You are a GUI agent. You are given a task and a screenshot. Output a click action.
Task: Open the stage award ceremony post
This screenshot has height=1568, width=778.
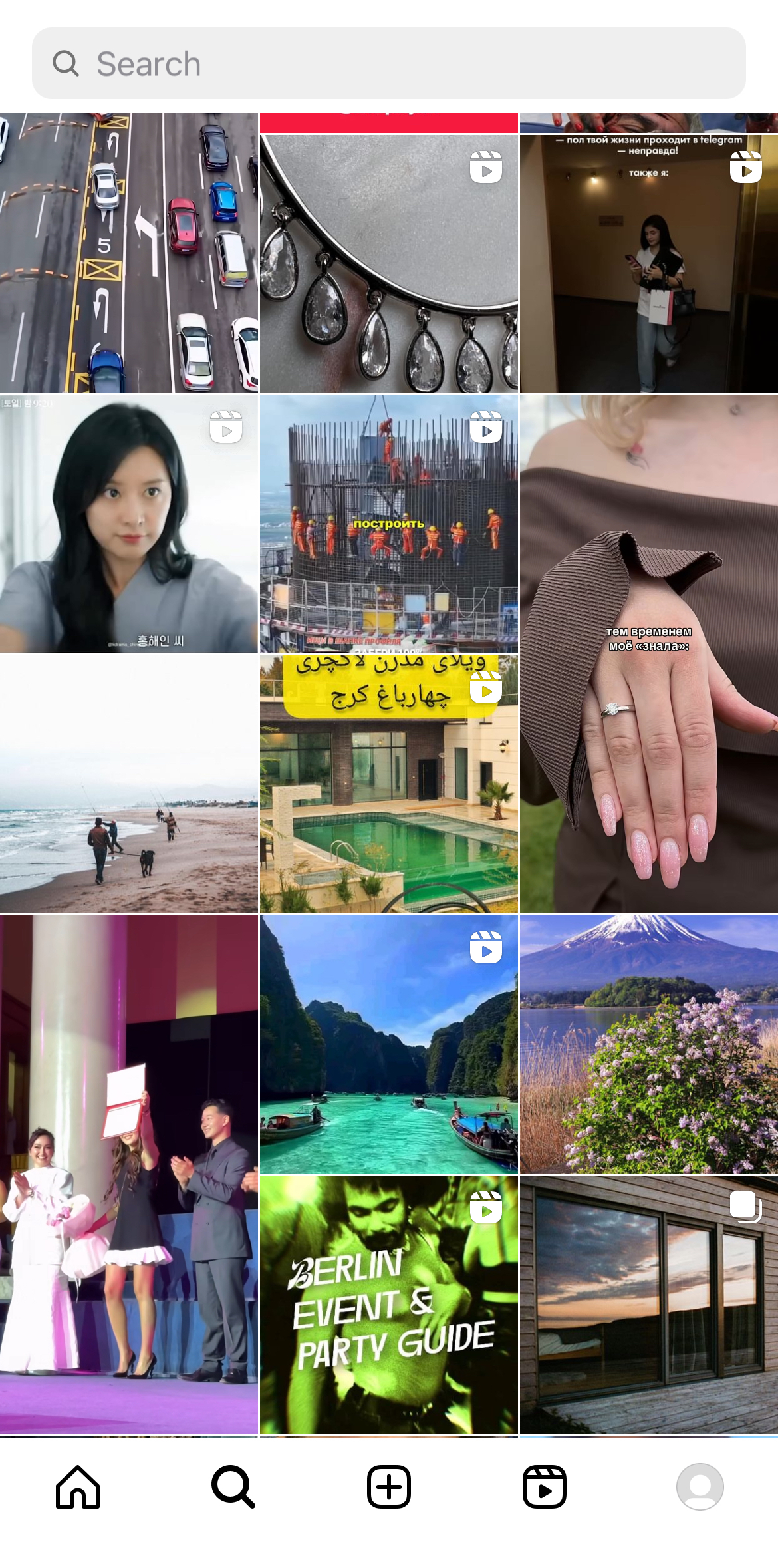tap(128, 1174)
